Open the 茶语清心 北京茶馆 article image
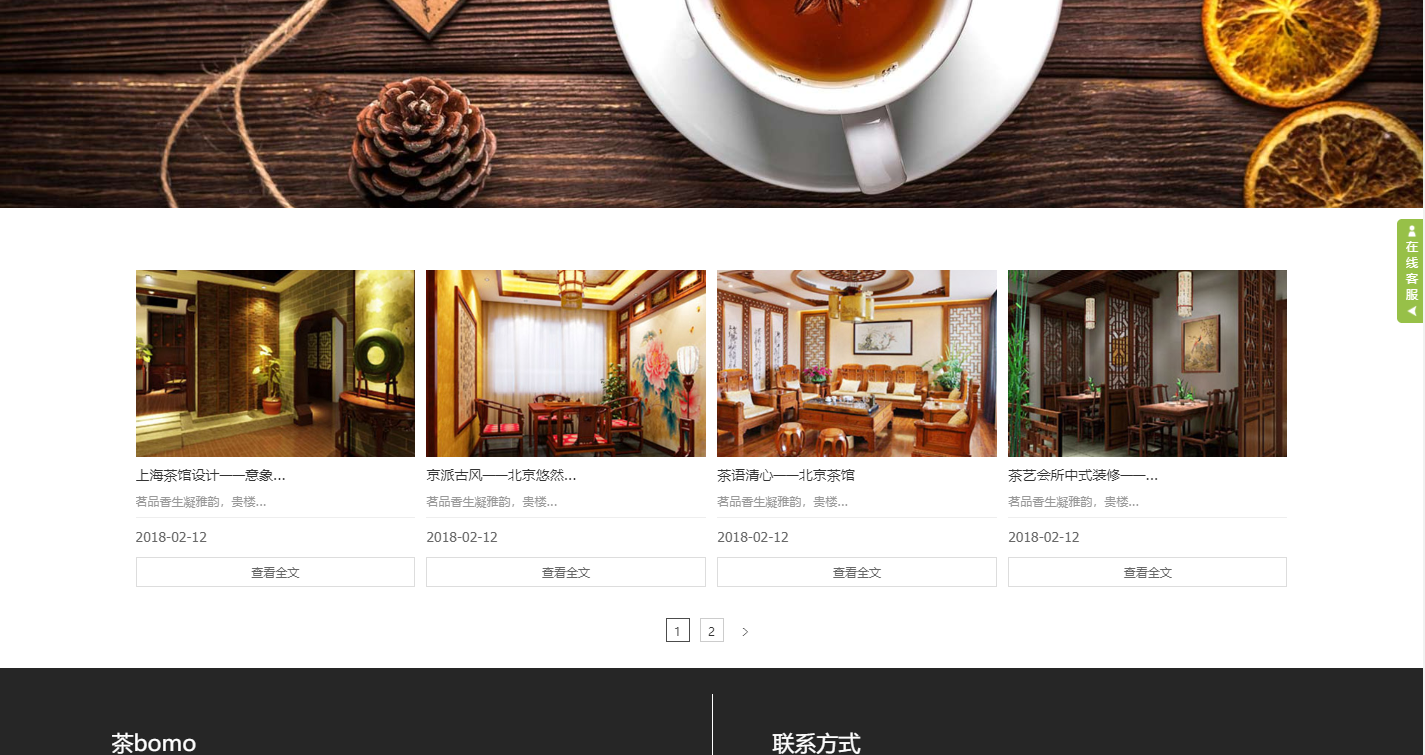 tap(856, 363)
